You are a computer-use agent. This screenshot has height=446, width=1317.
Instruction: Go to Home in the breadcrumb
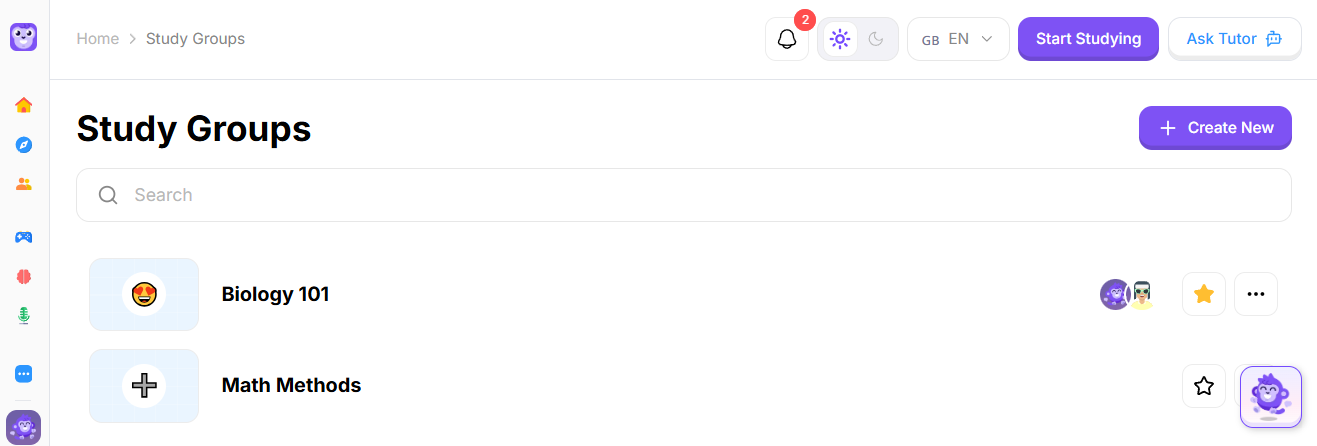(x=98, y=39)
